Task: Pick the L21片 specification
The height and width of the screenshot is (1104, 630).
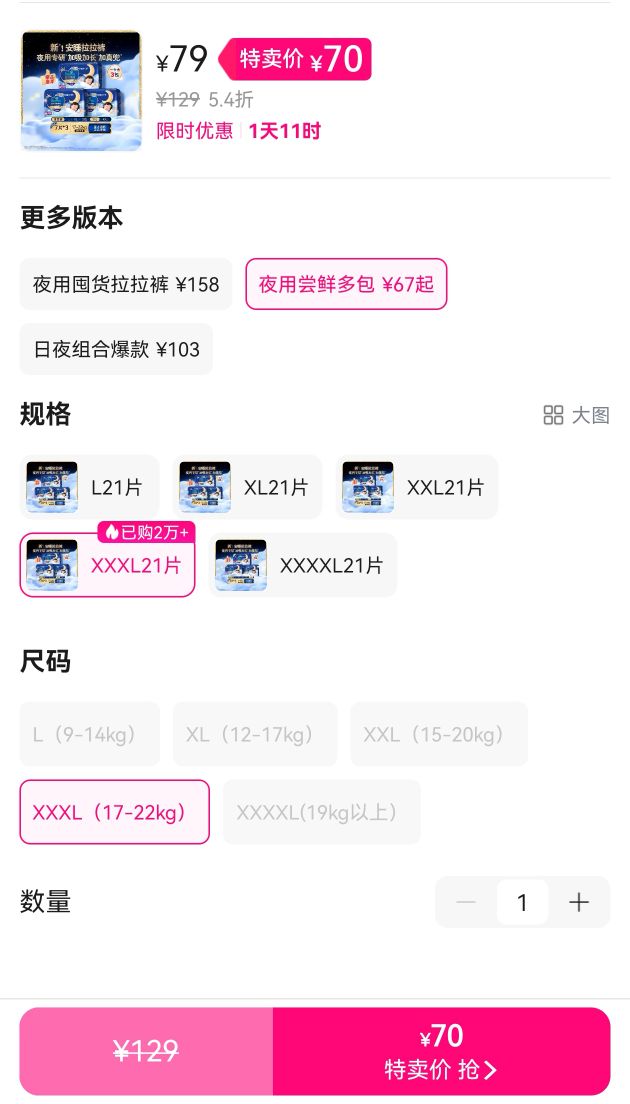Action: (x=89, y=487)
